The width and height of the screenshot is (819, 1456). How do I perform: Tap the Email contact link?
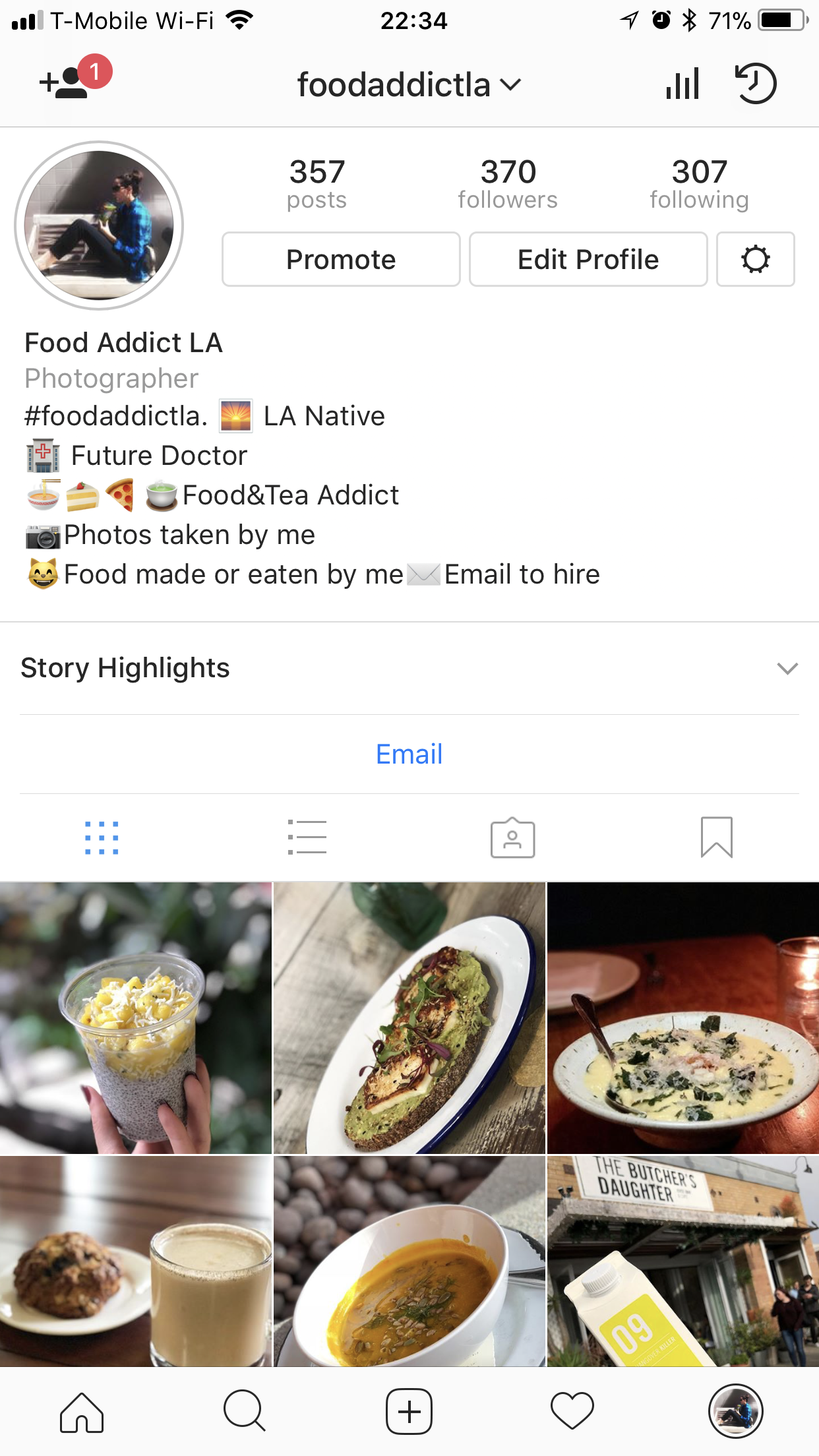pos(409,754)
